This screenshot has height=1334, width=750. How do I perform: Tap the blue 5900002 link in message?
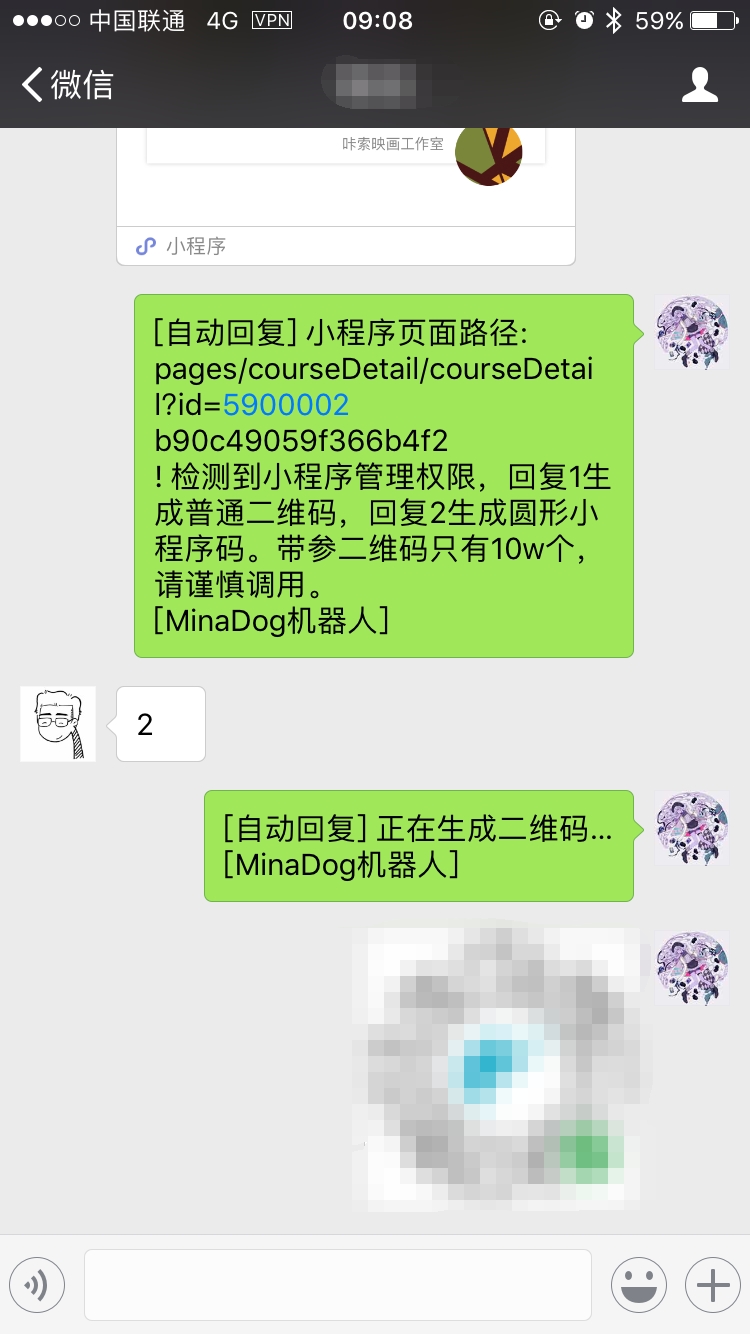pyautogui.click(x=286, y=405)
